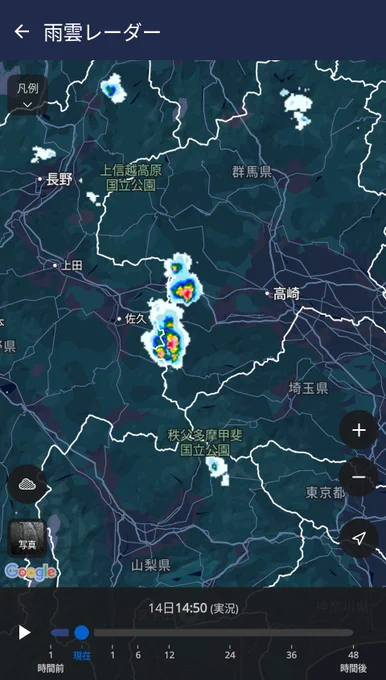Select the 1 時間前 timeline marker

pos(51,660)
